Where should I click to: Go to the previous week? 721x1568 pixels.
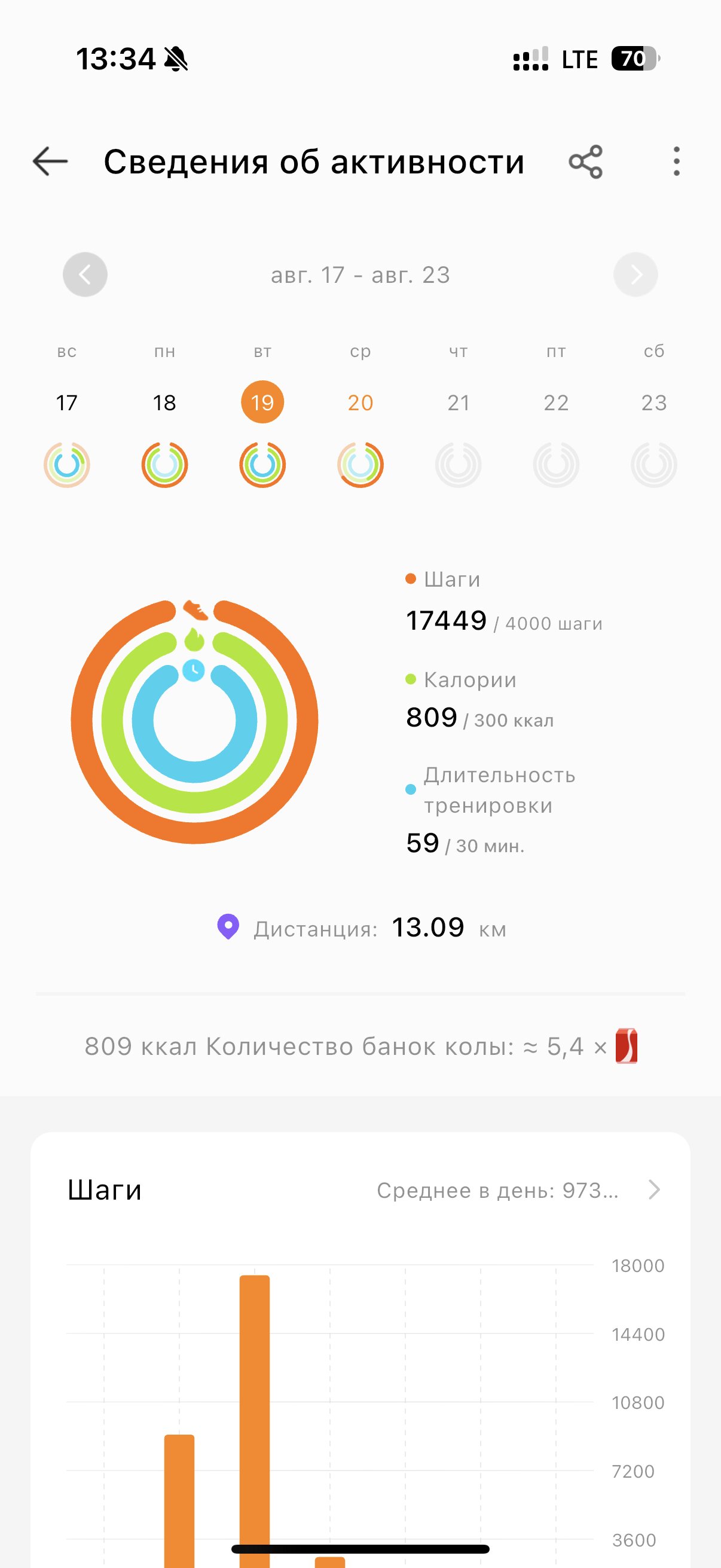[85, 274]
